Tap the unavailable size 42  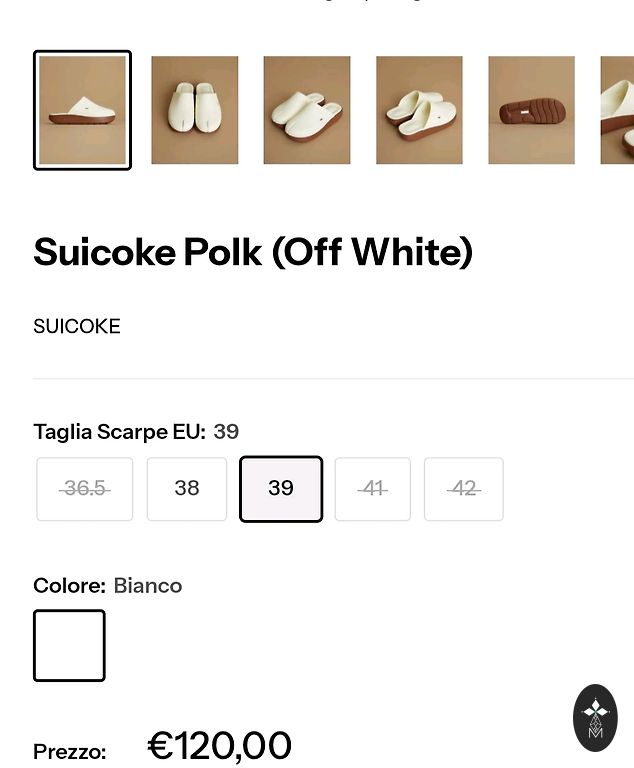tap(464, 489)
